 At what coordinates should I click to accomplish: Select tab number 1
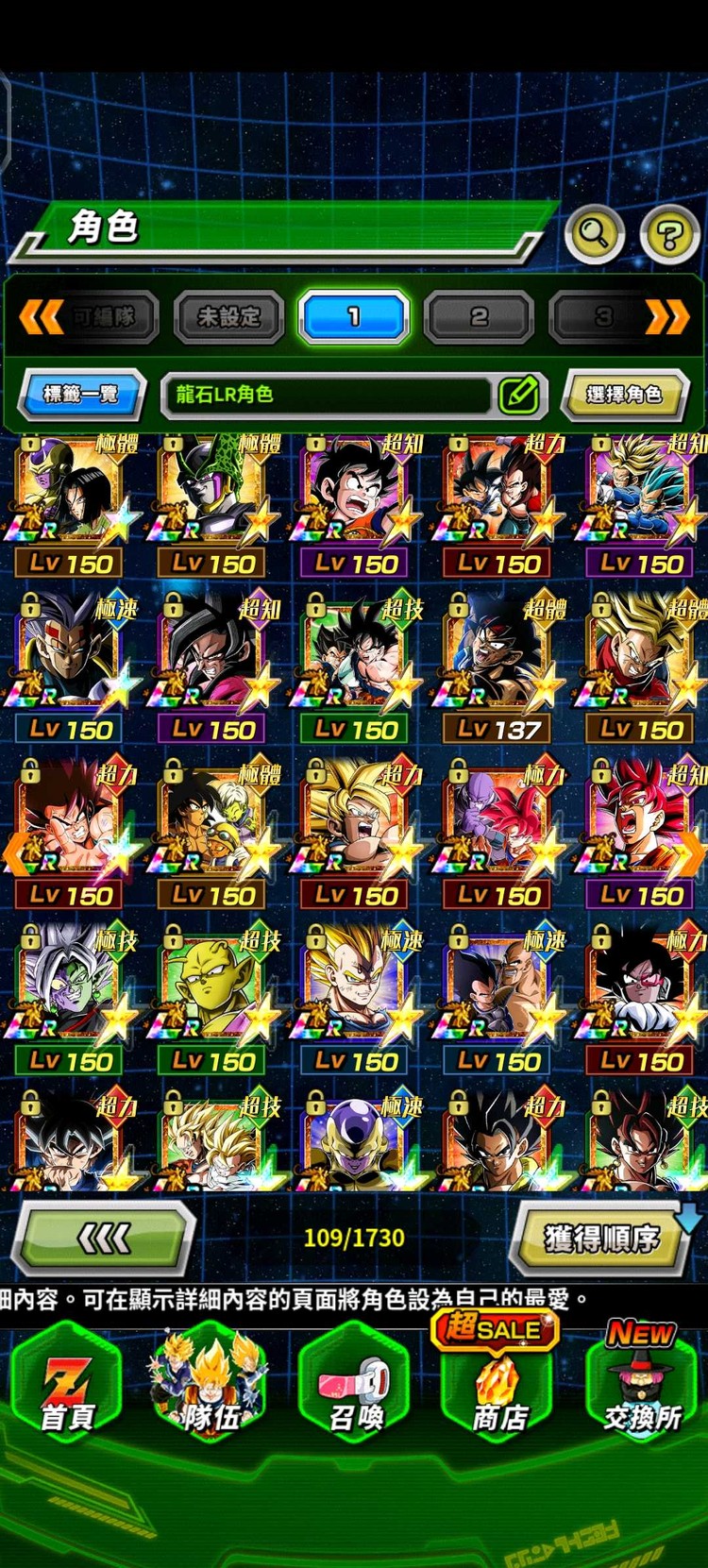[x=353, y=317]
